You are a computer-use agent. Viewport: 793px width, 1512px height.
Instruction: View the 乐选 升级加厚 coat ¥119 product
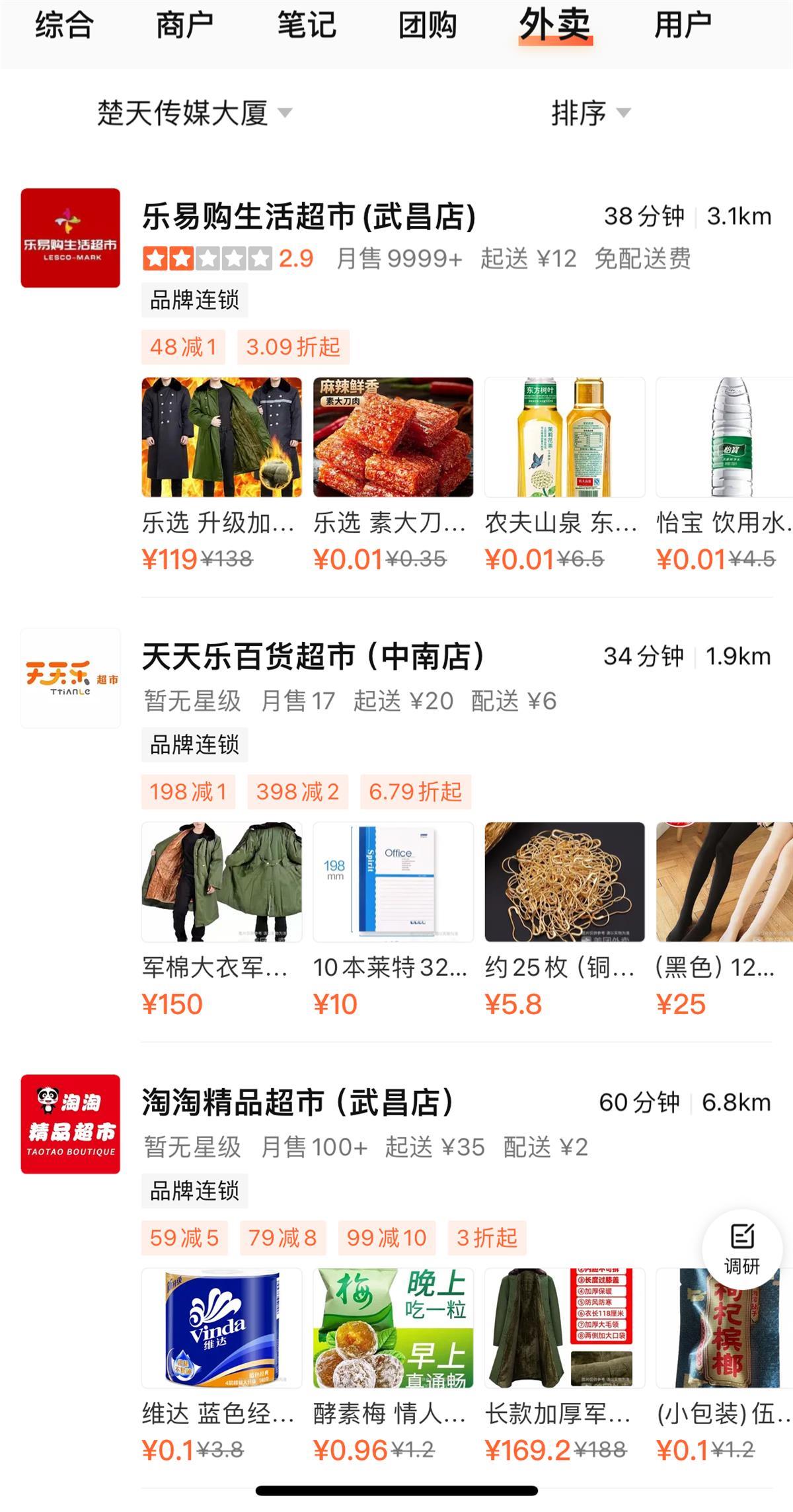click(x=221, y=437)
